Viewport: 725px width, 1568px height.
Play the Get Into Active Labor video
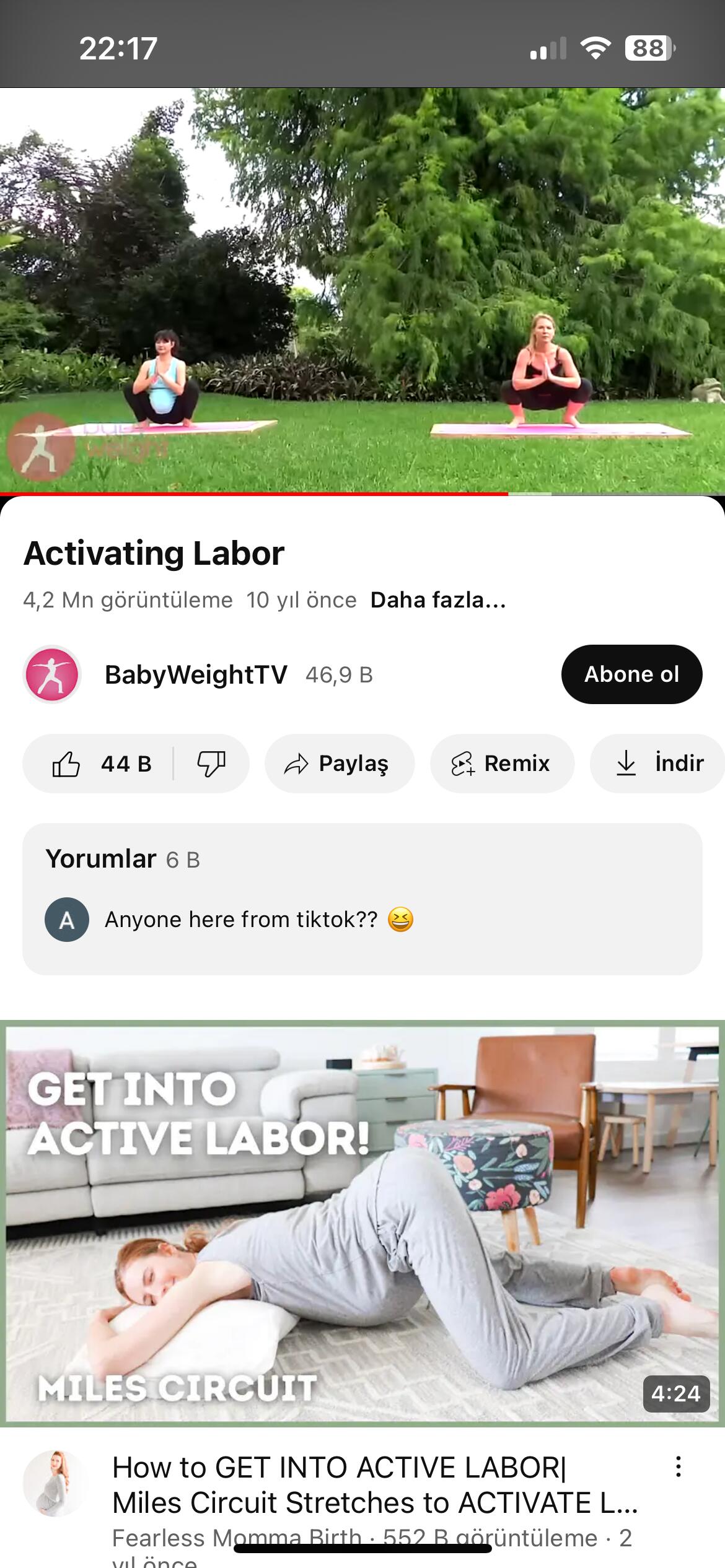(x=362, y=1224)
